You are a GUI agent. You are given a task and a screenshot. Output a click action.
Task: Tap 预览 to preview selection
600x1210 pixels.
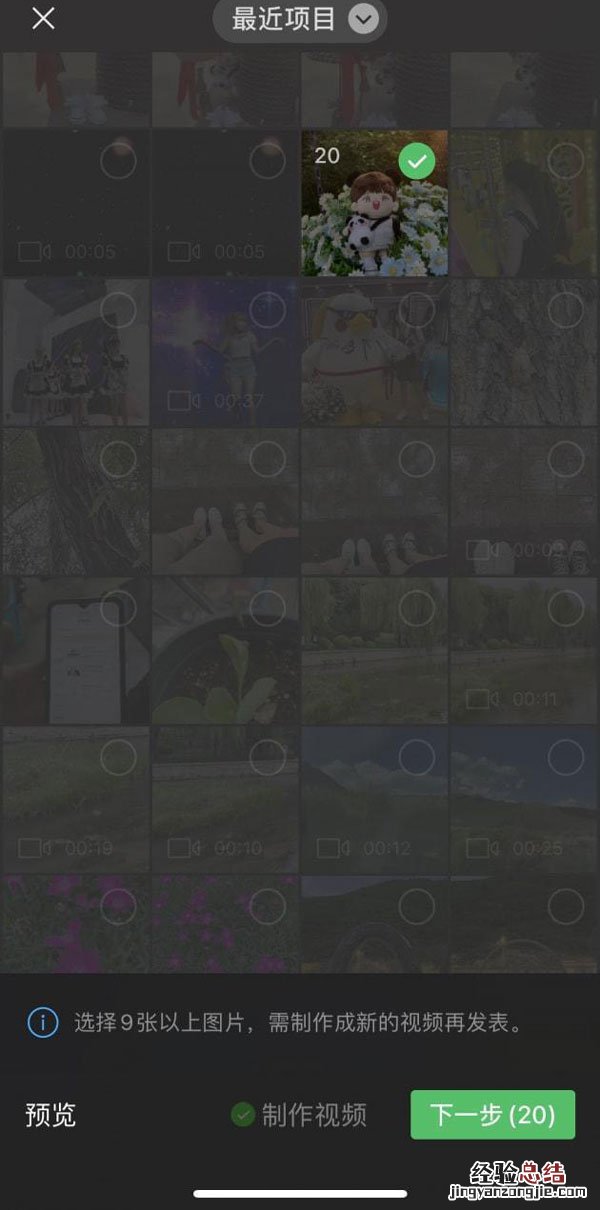51,1115
